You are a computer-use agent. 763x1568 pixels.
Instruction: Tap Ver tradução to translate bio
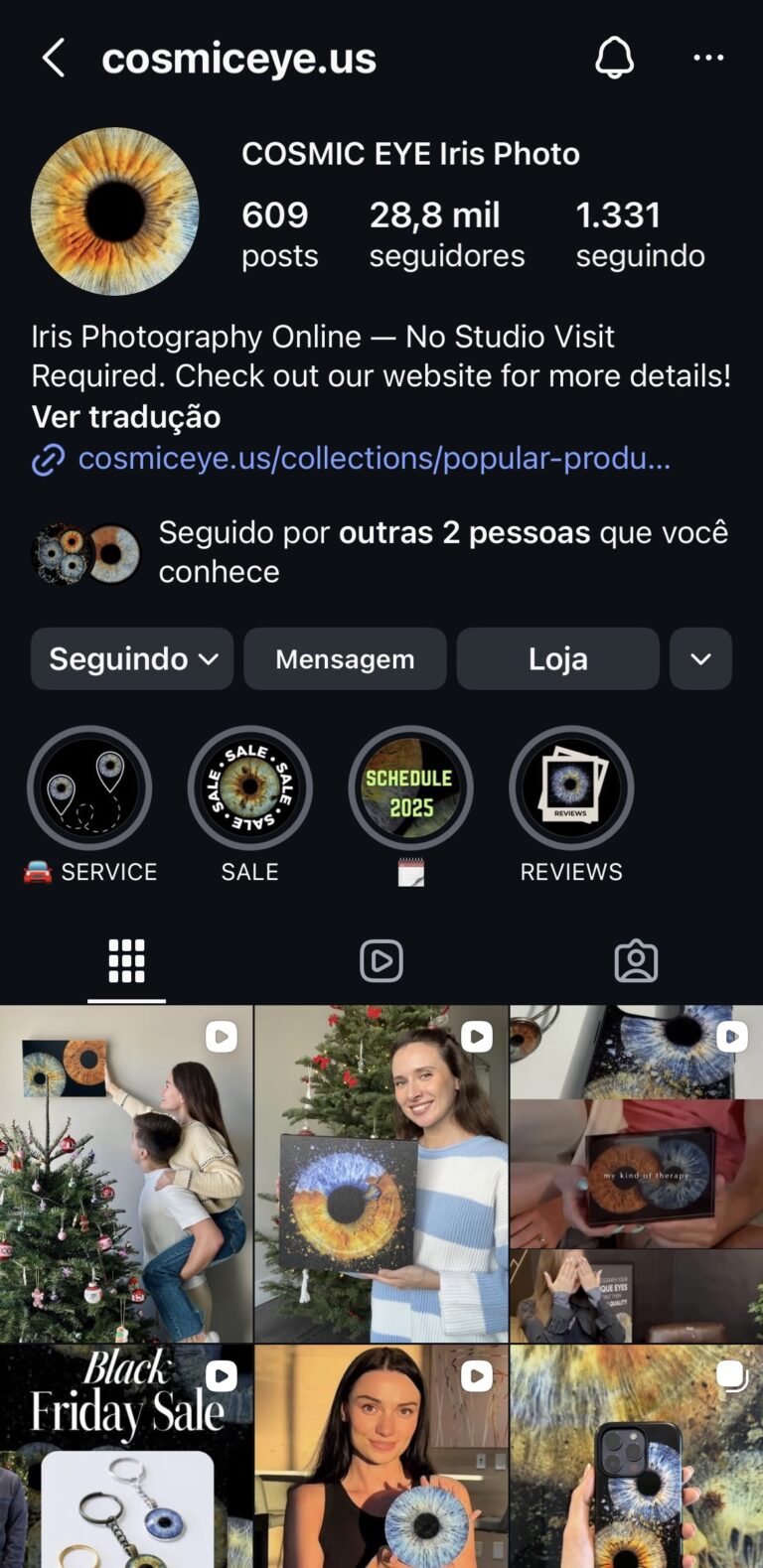point(124,417)
